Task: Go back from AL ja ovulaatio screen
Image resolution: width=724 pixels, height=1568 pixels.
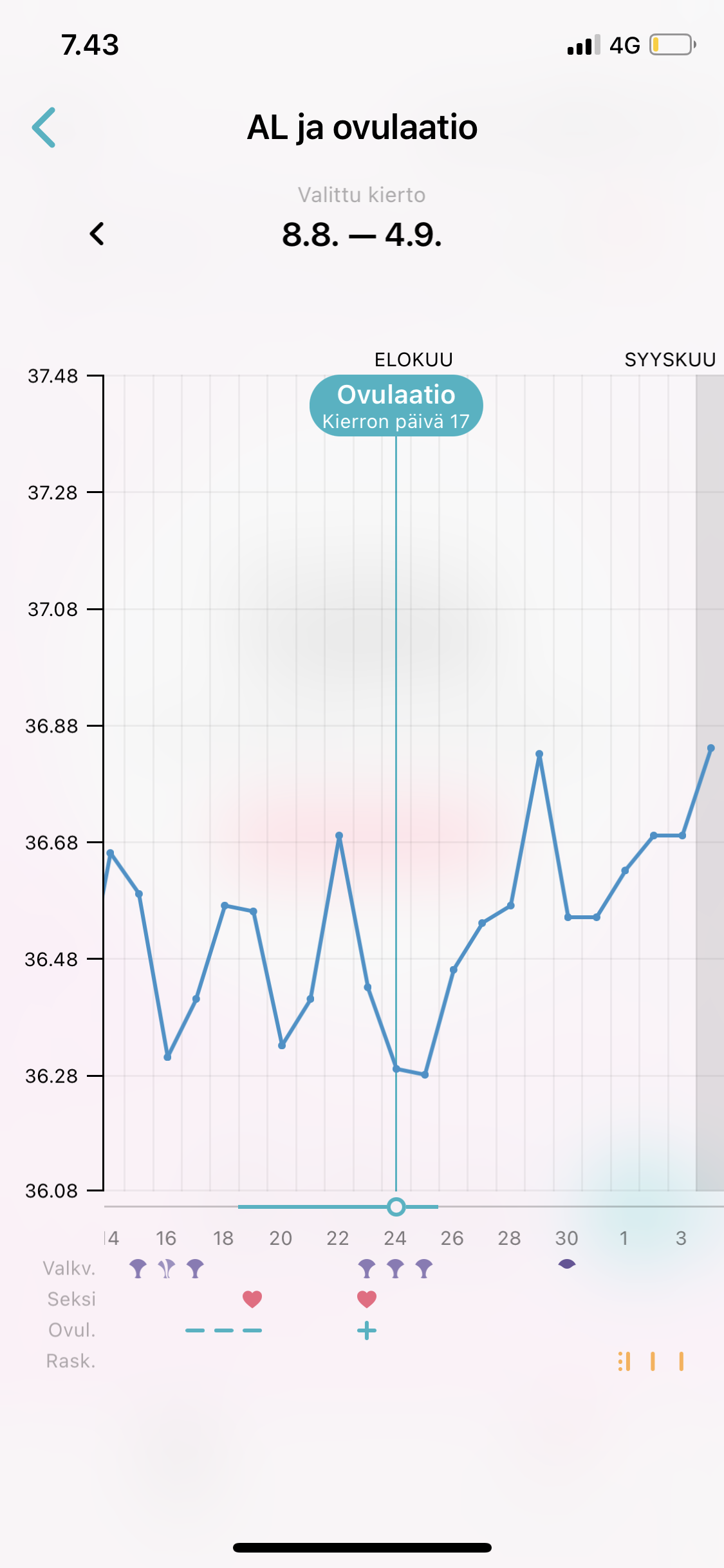Action: point(44,127)
